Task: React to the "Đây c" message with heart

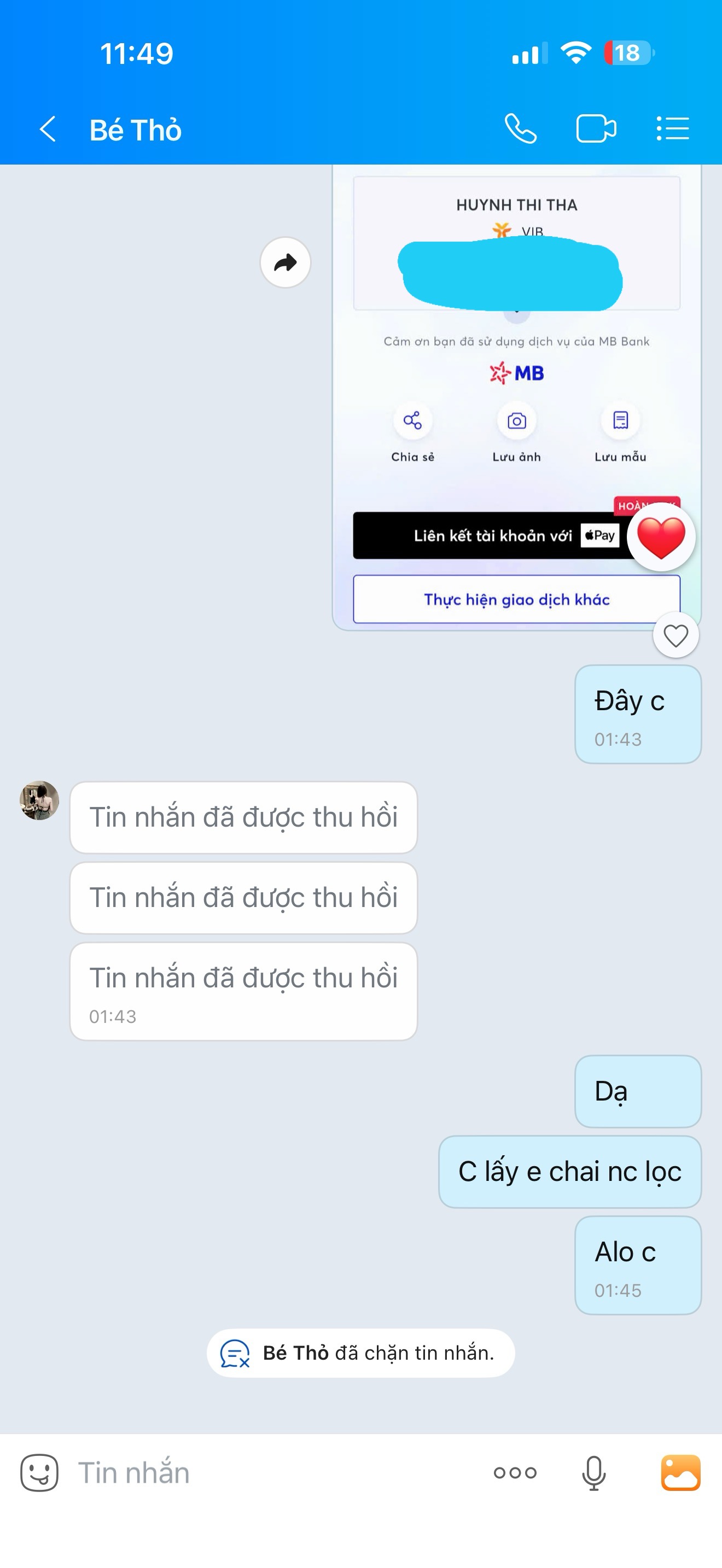Action: click(676, 635)
